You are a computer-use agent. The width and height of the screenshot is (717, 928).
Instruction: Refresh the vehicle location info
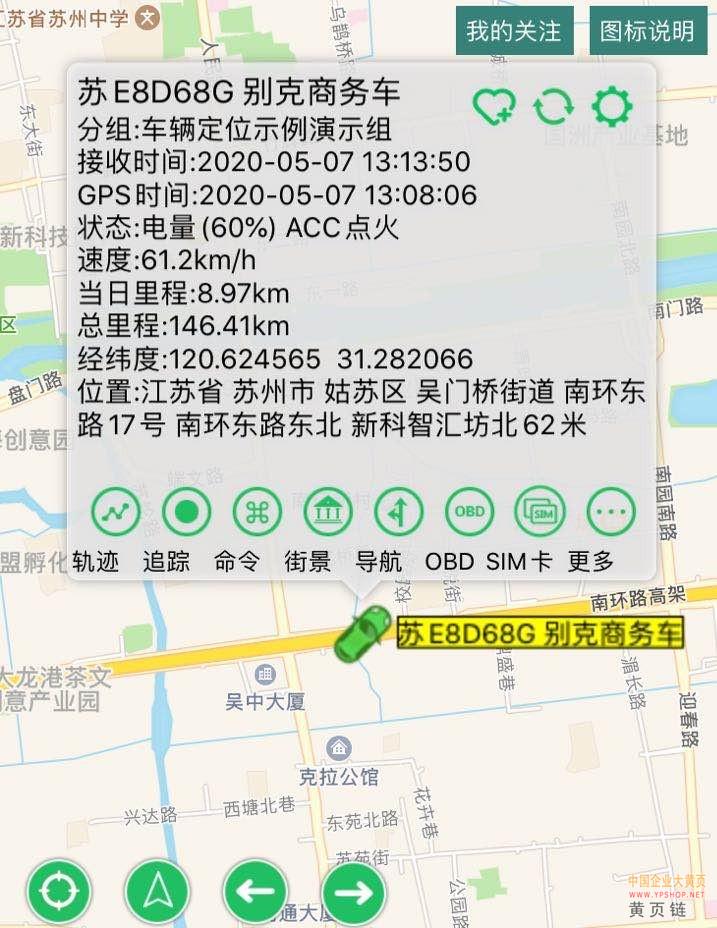(552, 106)
